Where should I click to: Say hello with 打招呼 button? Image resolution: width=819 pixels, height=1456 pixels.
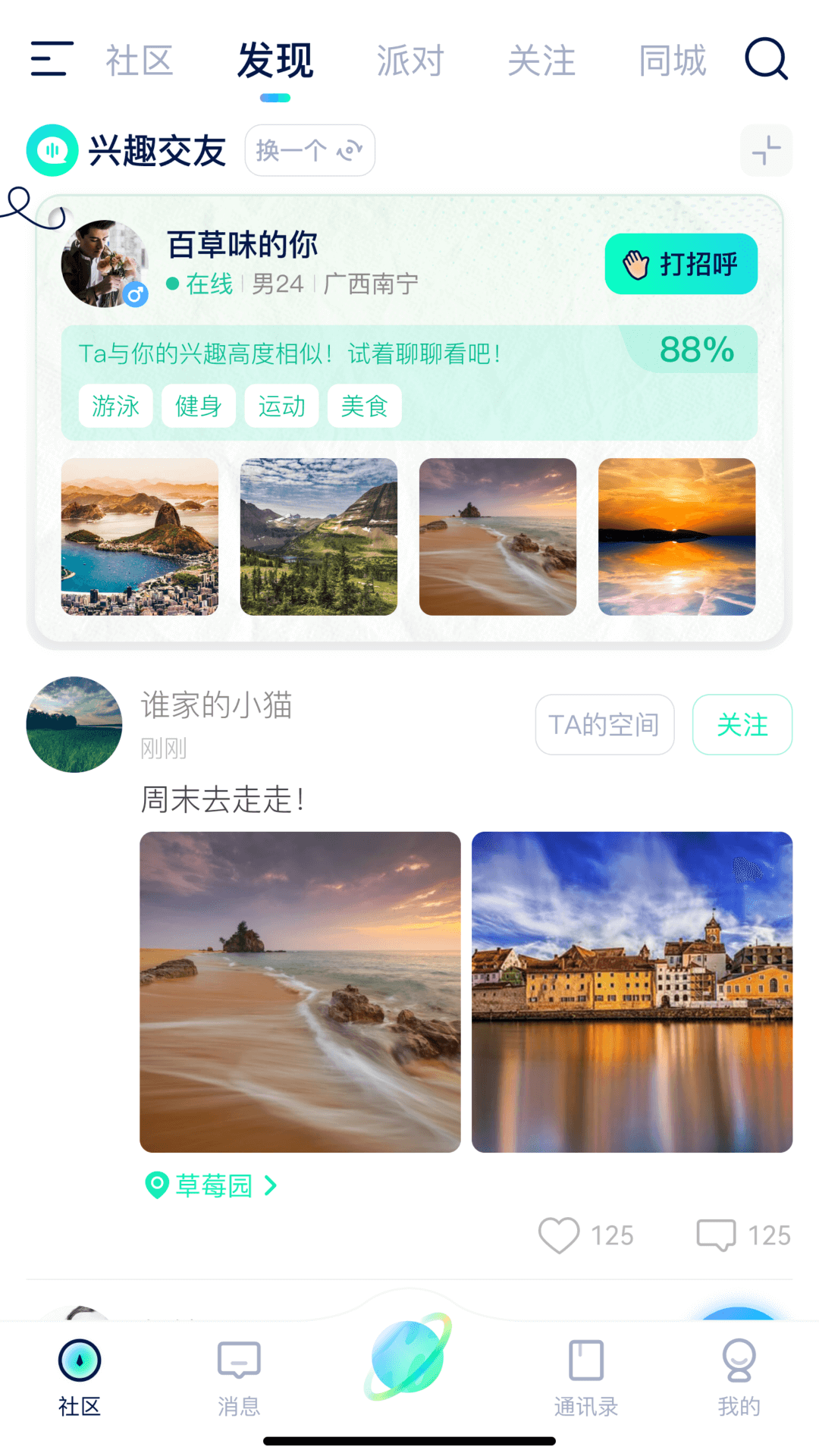tap(681, 264)
